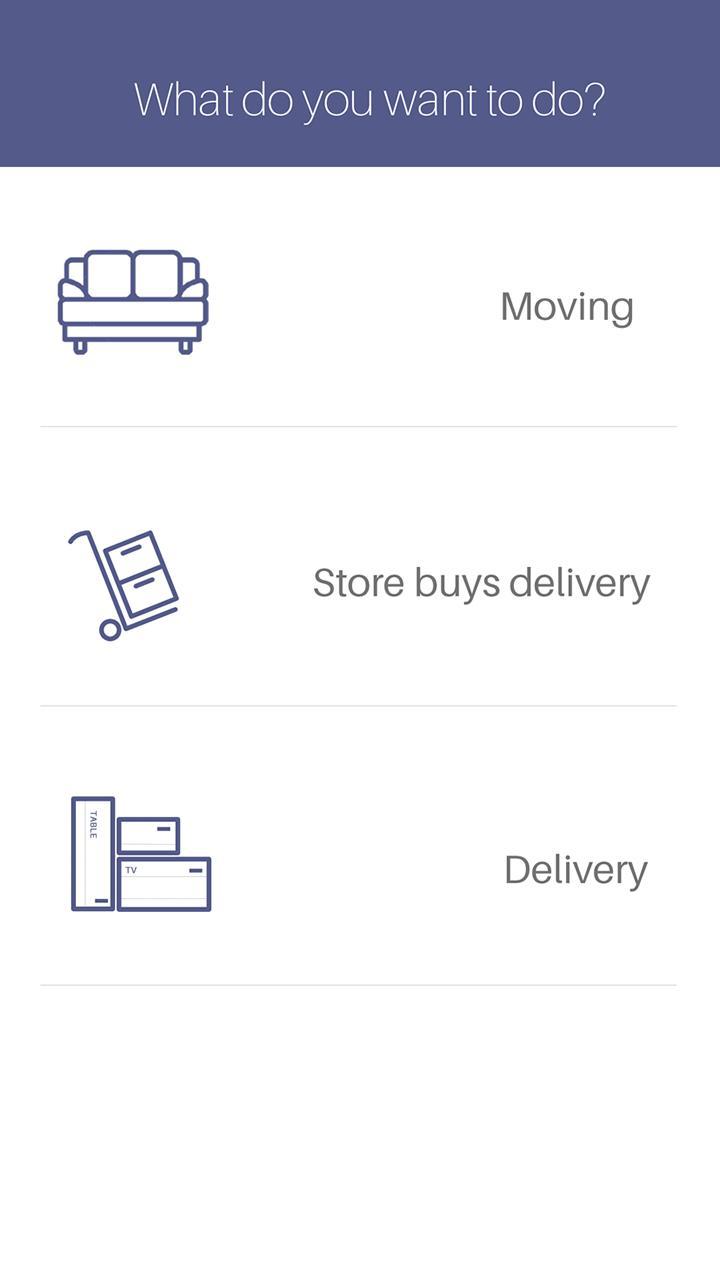Tap the stacked boxes icon for Delivery
The height and width of the screenshot is (1280, 720).
[x=140, y=855]
